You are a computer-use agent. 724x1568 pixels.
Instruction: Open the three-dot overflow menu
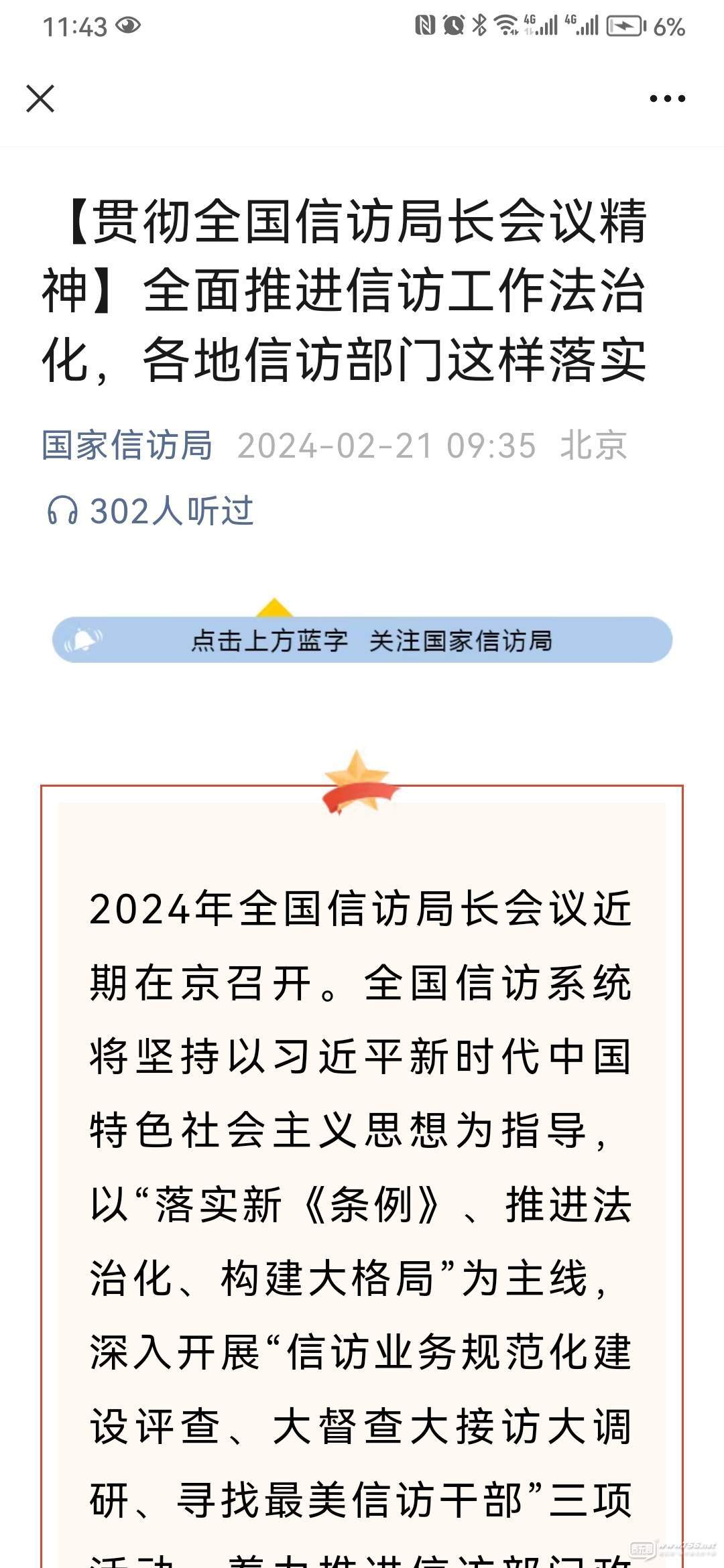667,99
